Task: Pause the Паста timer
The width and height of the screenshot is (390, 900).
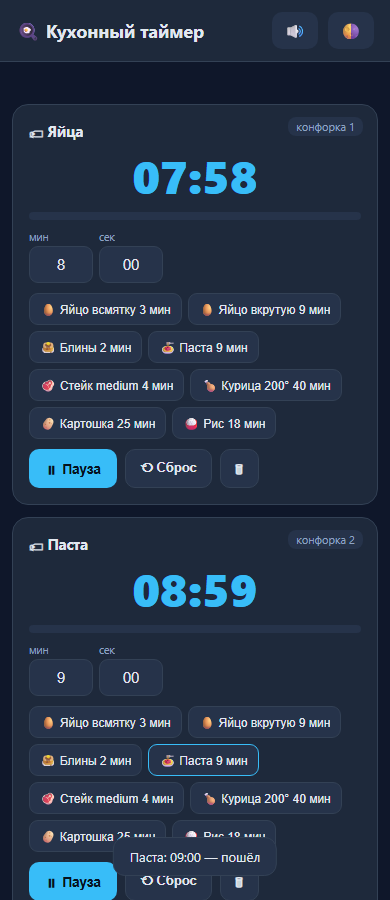Action: click(73, 881)
